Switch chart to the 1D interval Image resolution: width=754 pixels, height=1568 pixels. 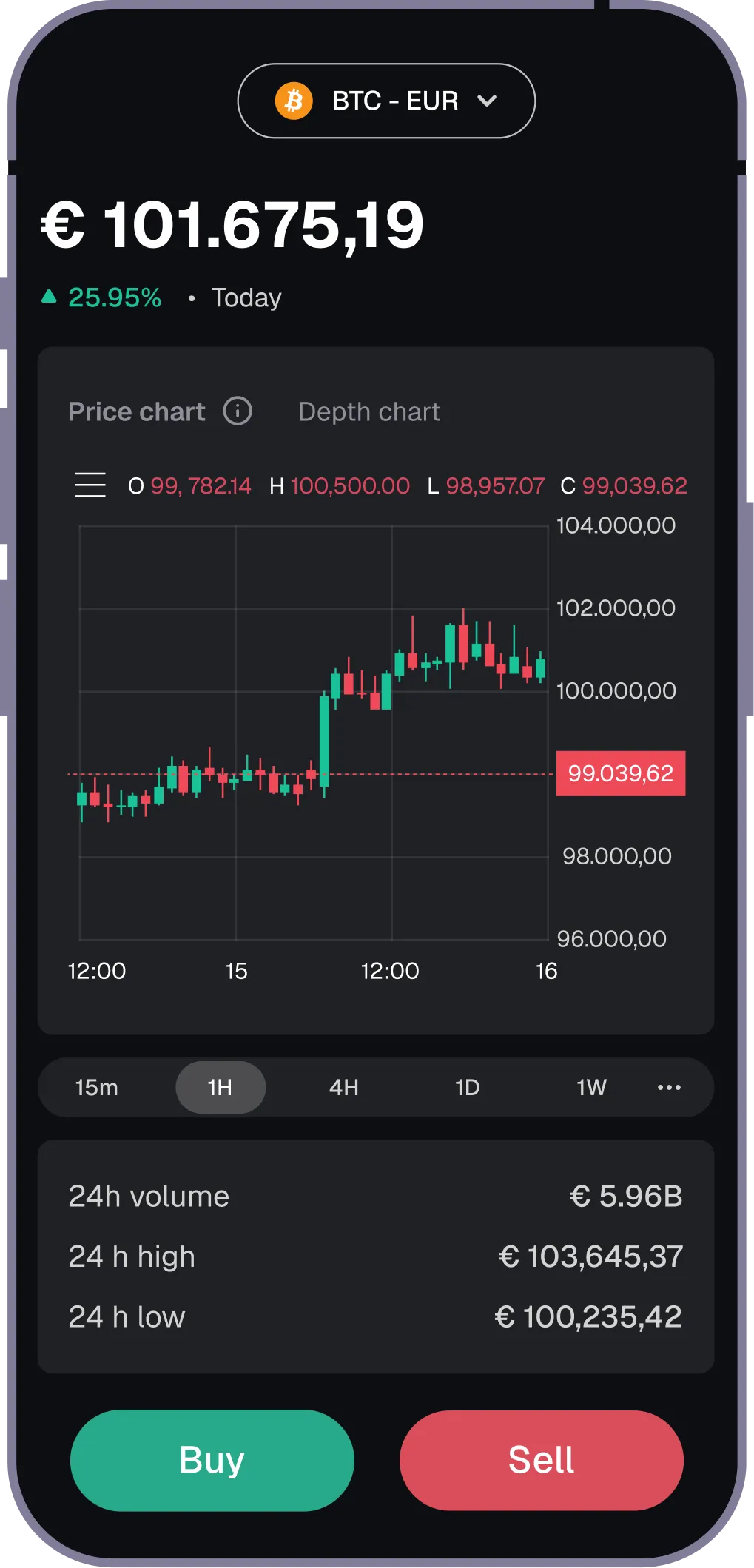point(468,1087)
